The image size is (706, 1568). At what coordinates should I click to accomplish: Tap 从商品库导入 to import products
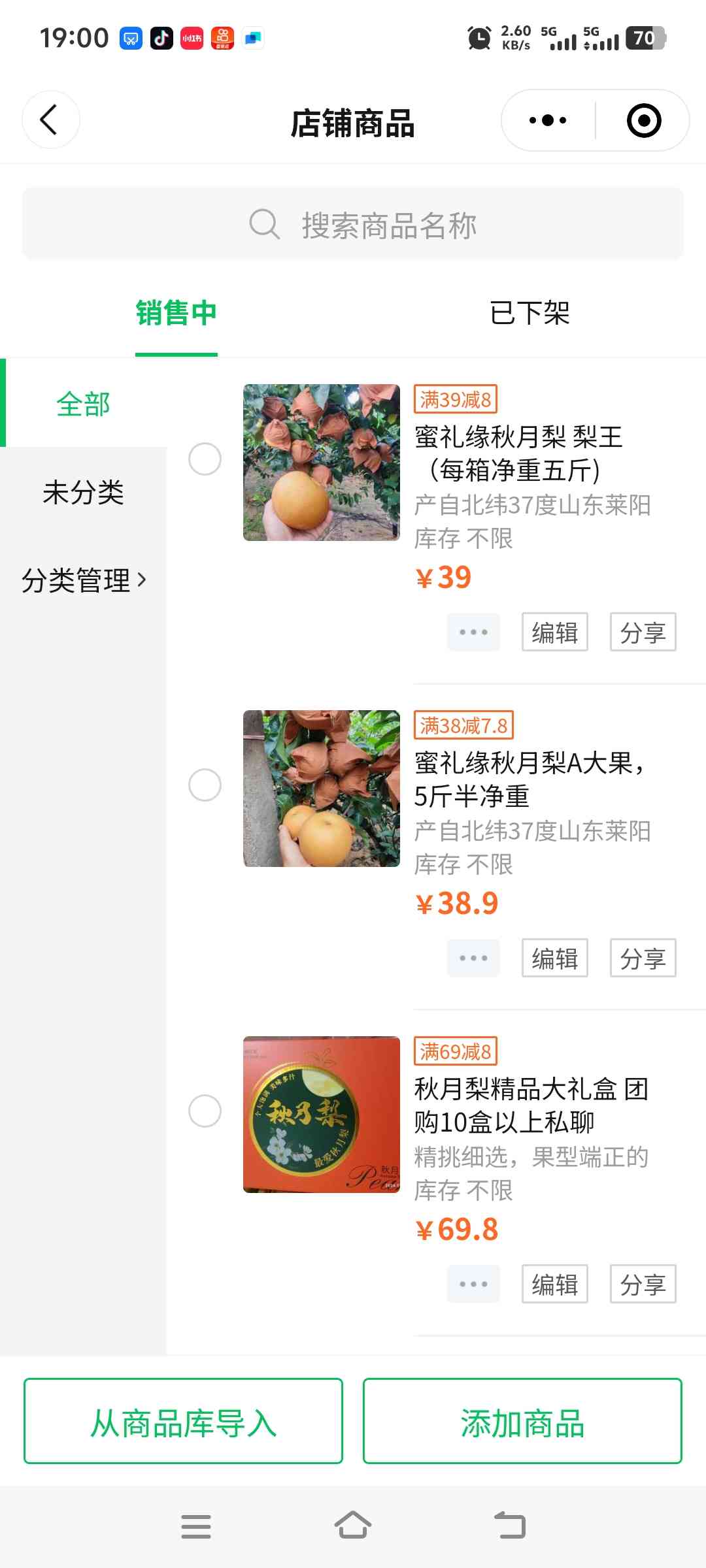pos(183,1421)
